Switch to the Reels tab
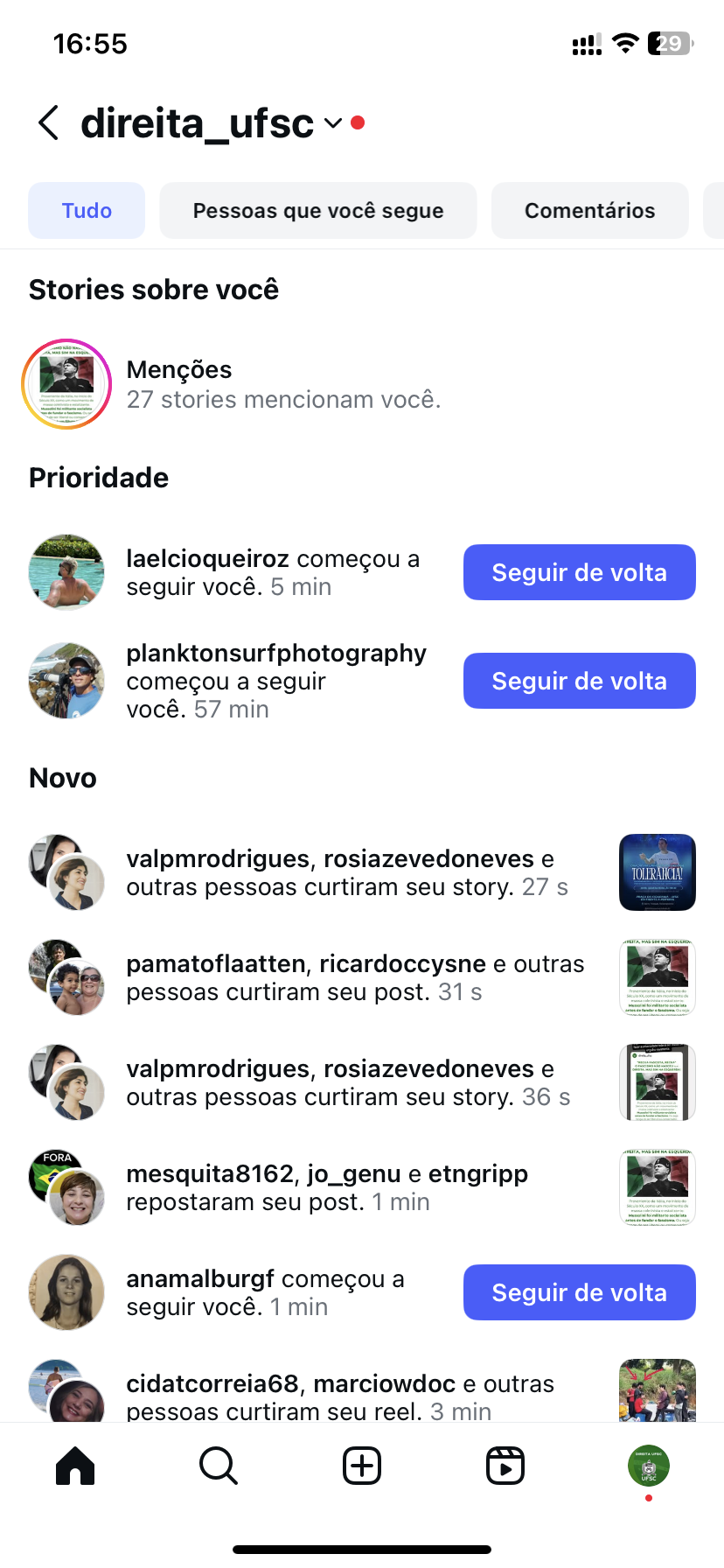This screenshot has width=724, height=1568. [x=505, y=1466]
